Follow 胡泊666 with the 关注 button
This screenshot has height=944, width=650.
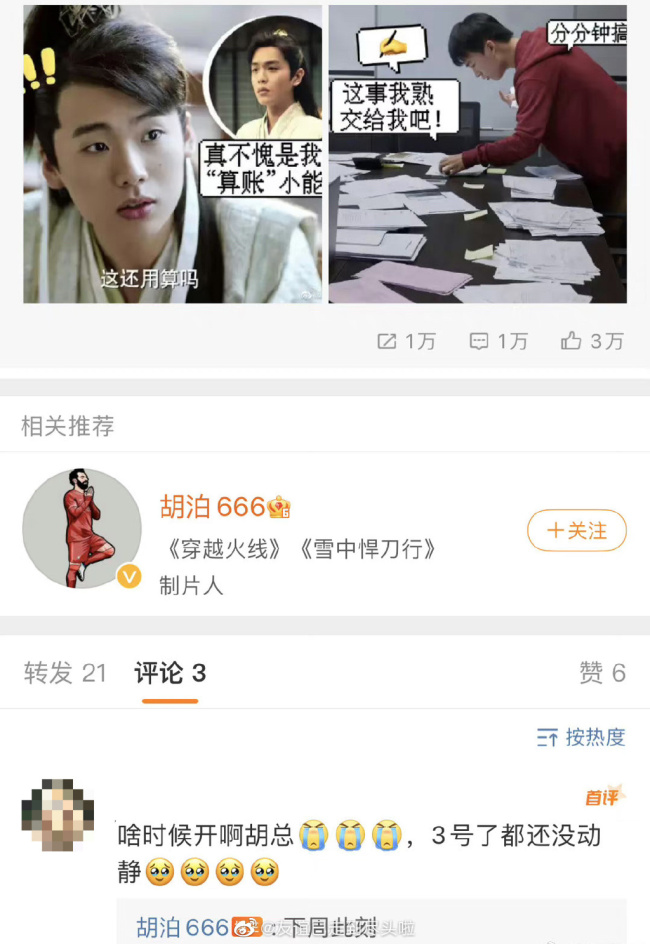(x=576, y=531)
